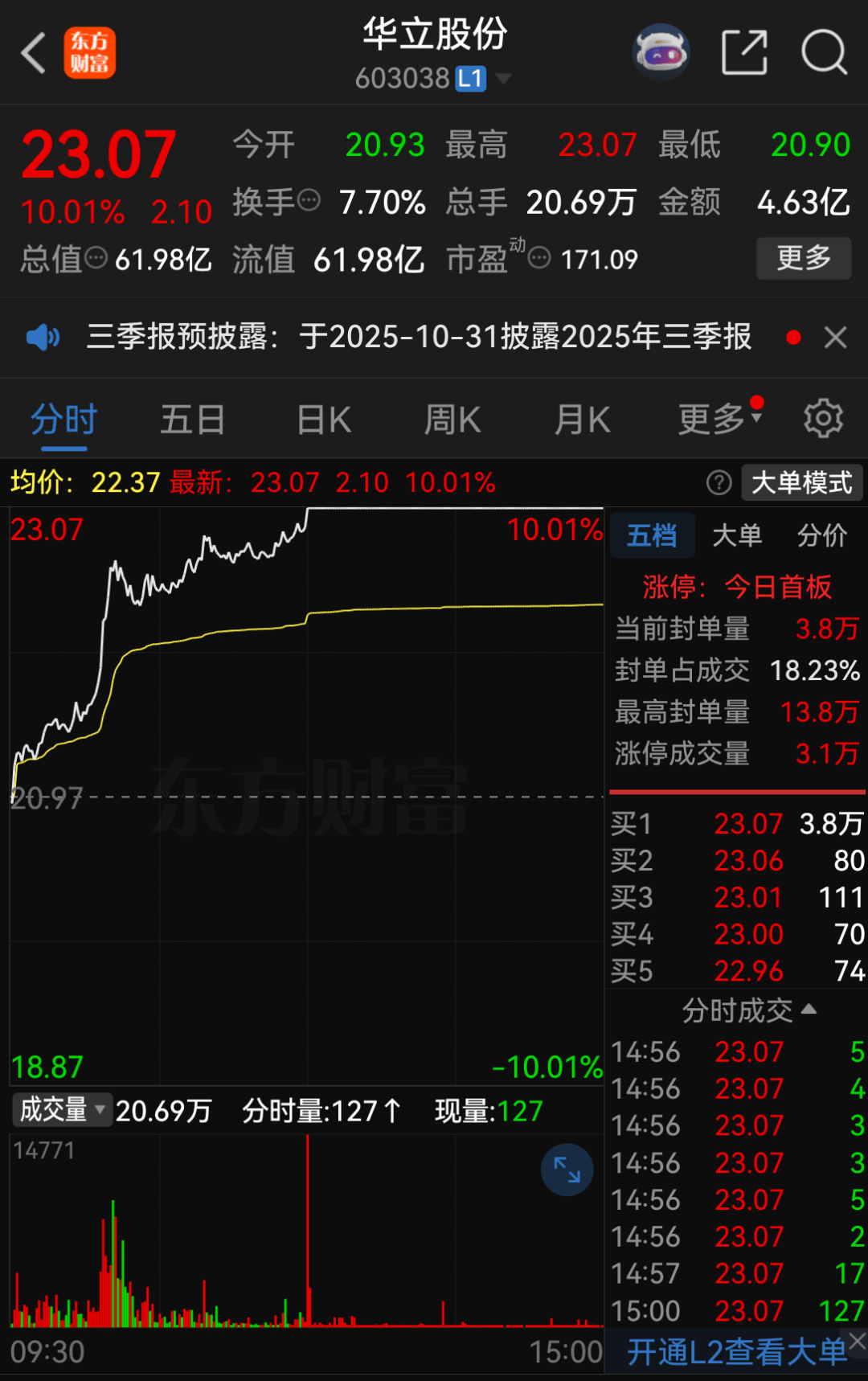Open the search magnifier
The image size is (868, 1381).
(x=824, y=53)
